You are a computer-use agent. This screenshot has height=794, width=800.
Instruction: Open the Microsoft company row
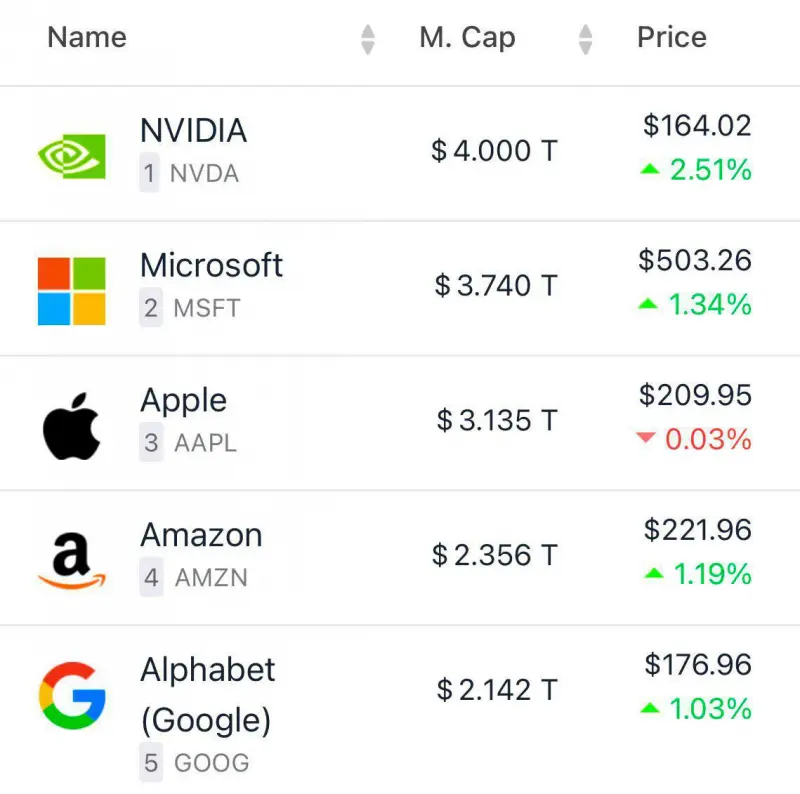[x=211, y=266]
